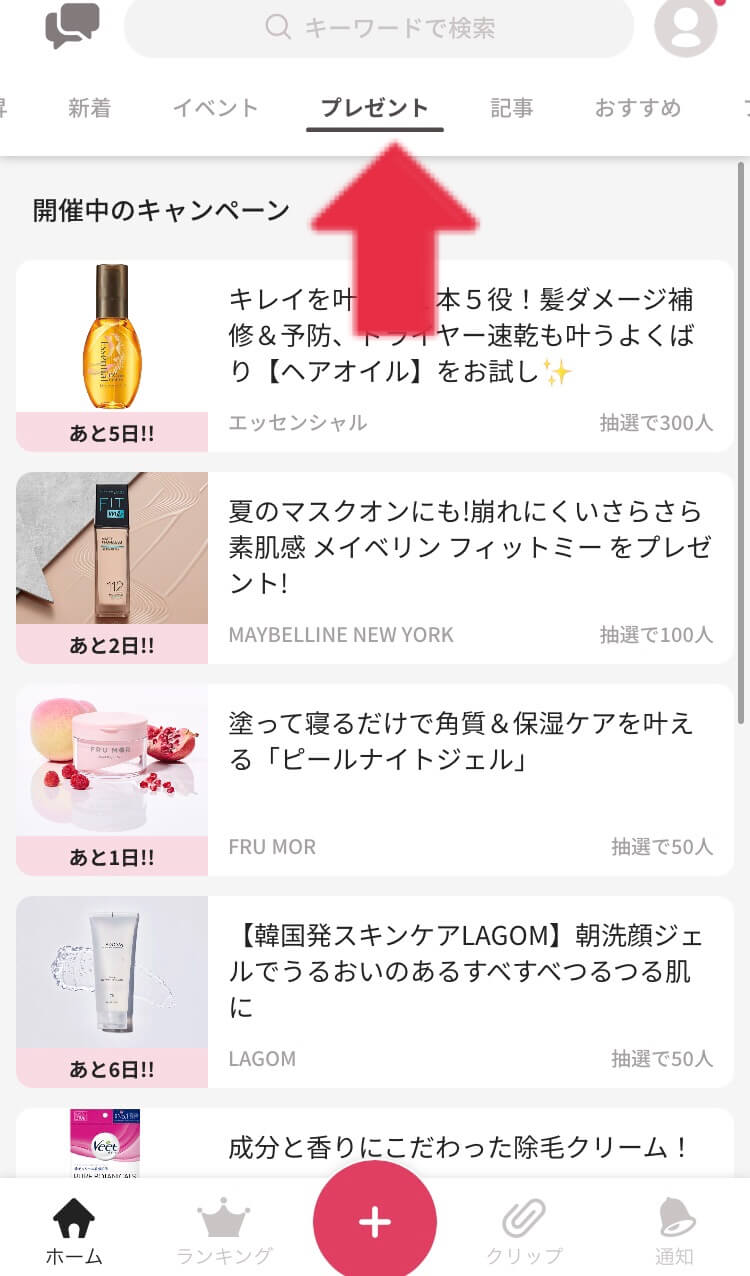This screenshot has height=1276, width=750.
Task: Open the LAGOM face wash gel campaign
Action: coord(375,992)
